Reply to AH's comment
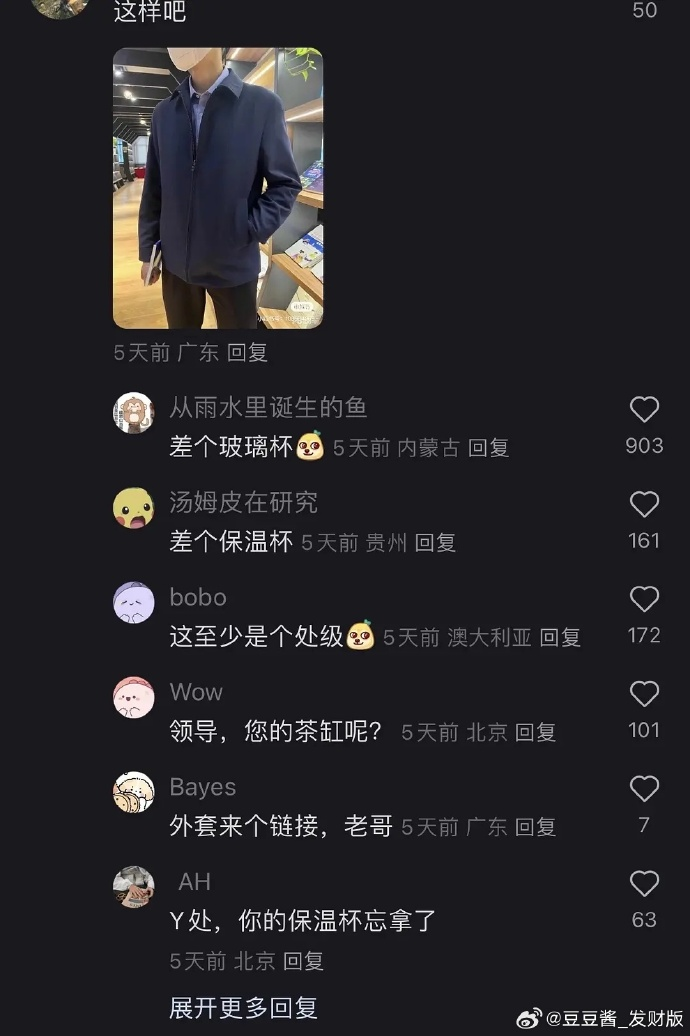Image resolution: width=690 pixels, height=1036 pixels. tap(303, 962)
